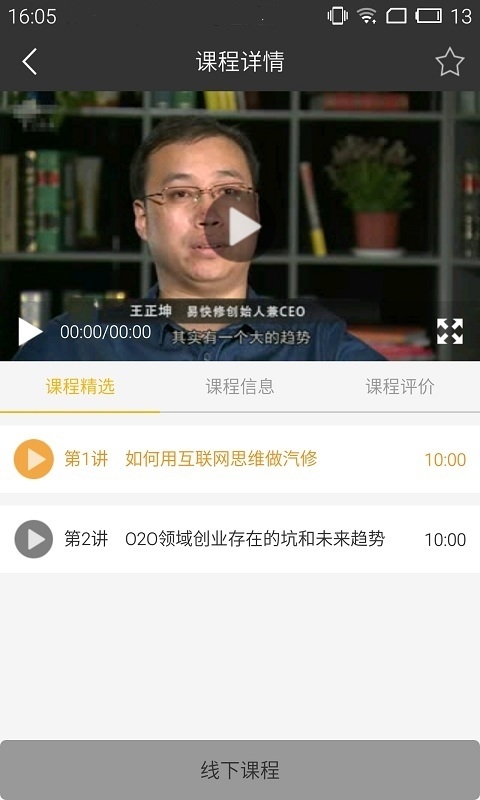Switch to the 课程评价 tab
Image resolution: width=480 pixels, height=800 pixels.
pyautogui.click(x=400, y=386)
